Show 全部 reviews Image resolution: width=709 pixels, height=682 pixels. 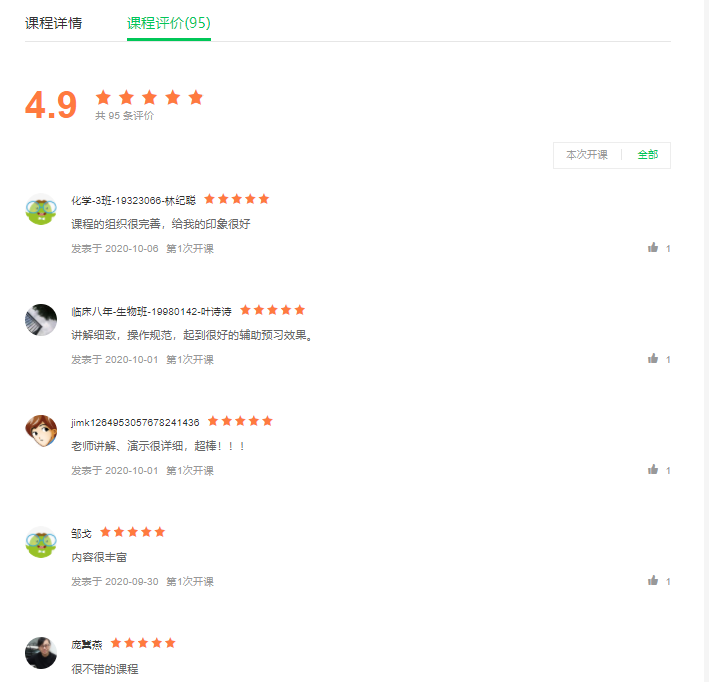click(x=648, y=155)
